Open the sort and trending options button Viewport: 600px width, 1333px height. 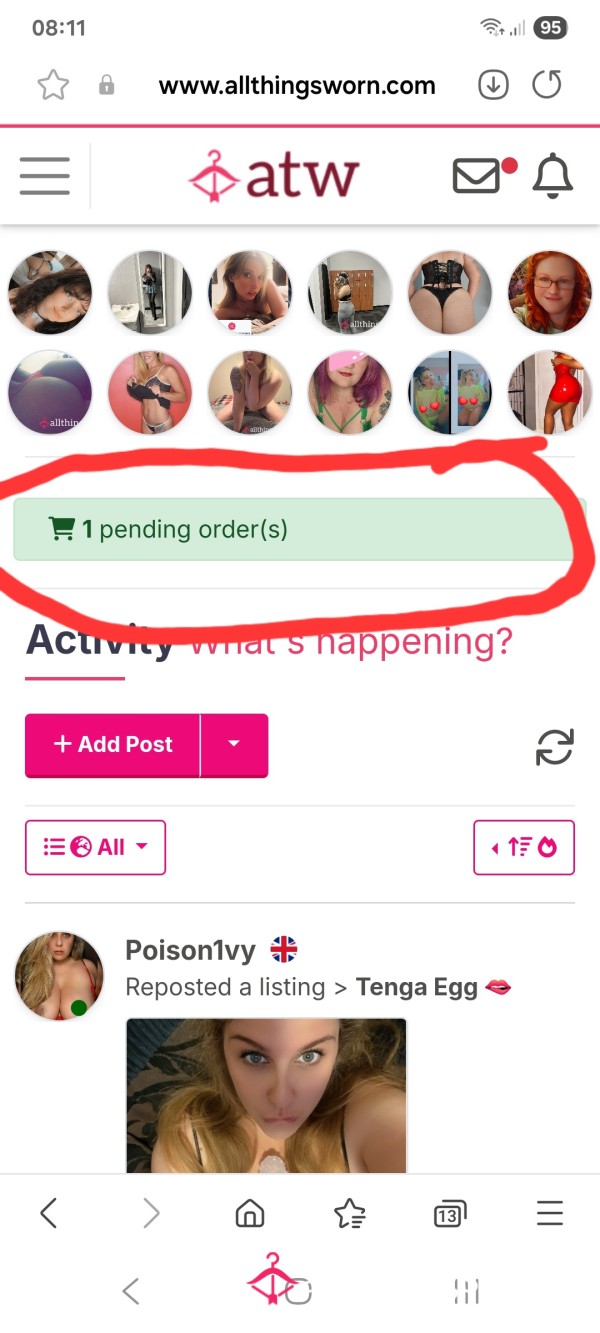pos(524,848)
